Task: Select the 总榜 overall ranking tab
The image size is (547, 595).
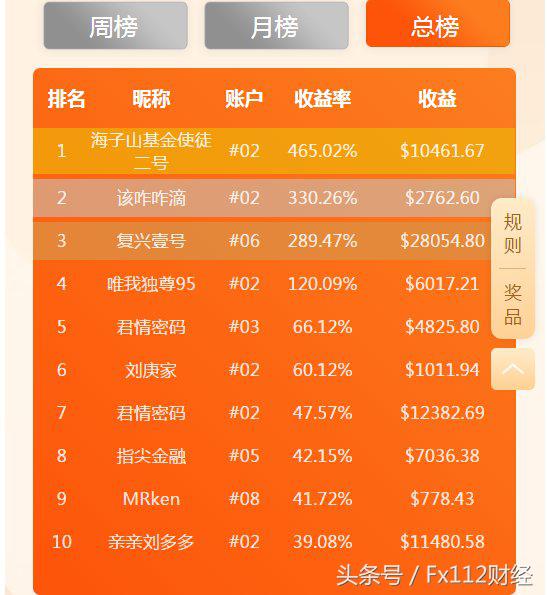Action: pyautogui.click(x=438, y=24)
